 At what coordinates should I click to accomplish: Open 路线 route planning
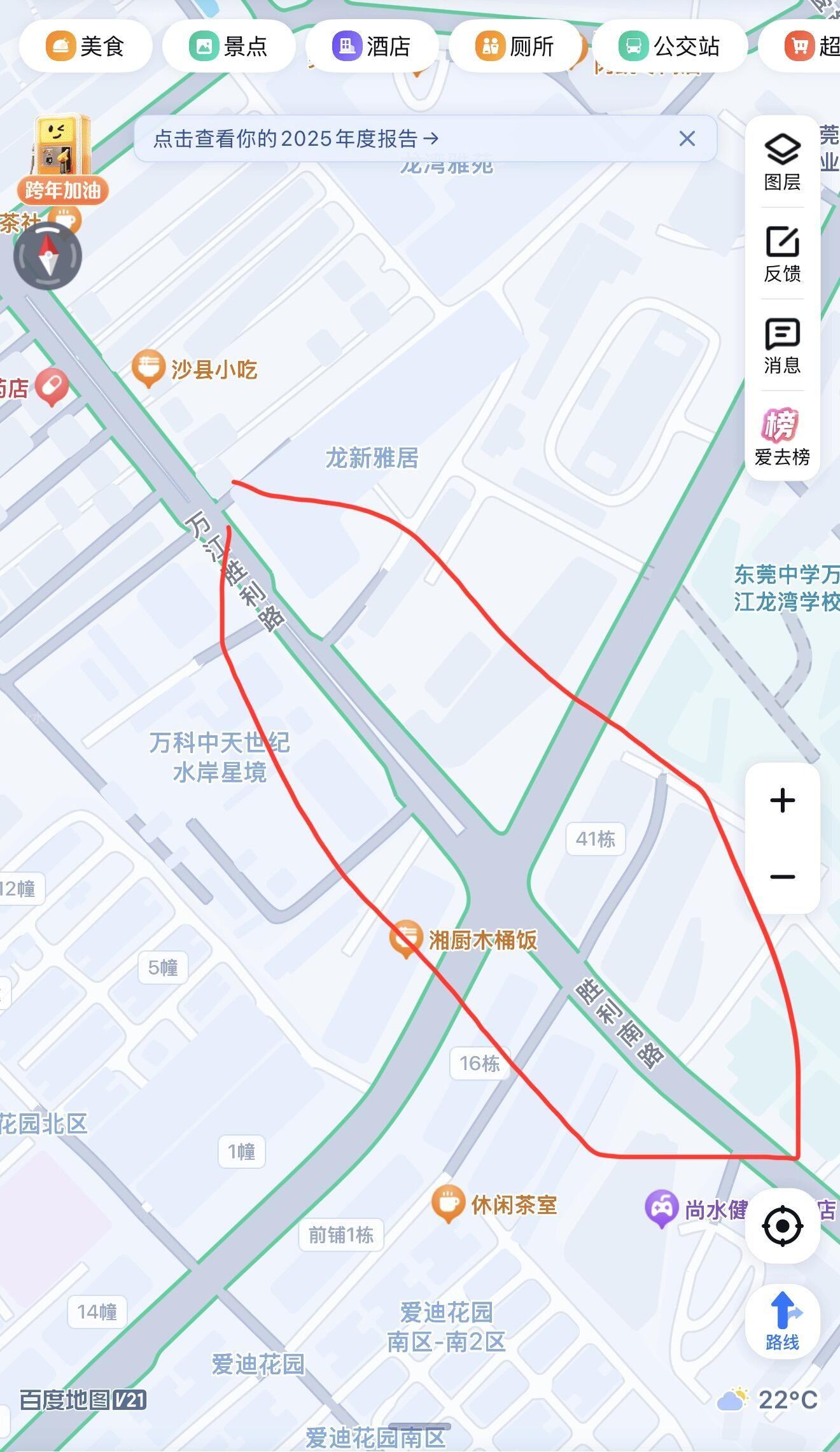coord(782,1321)
